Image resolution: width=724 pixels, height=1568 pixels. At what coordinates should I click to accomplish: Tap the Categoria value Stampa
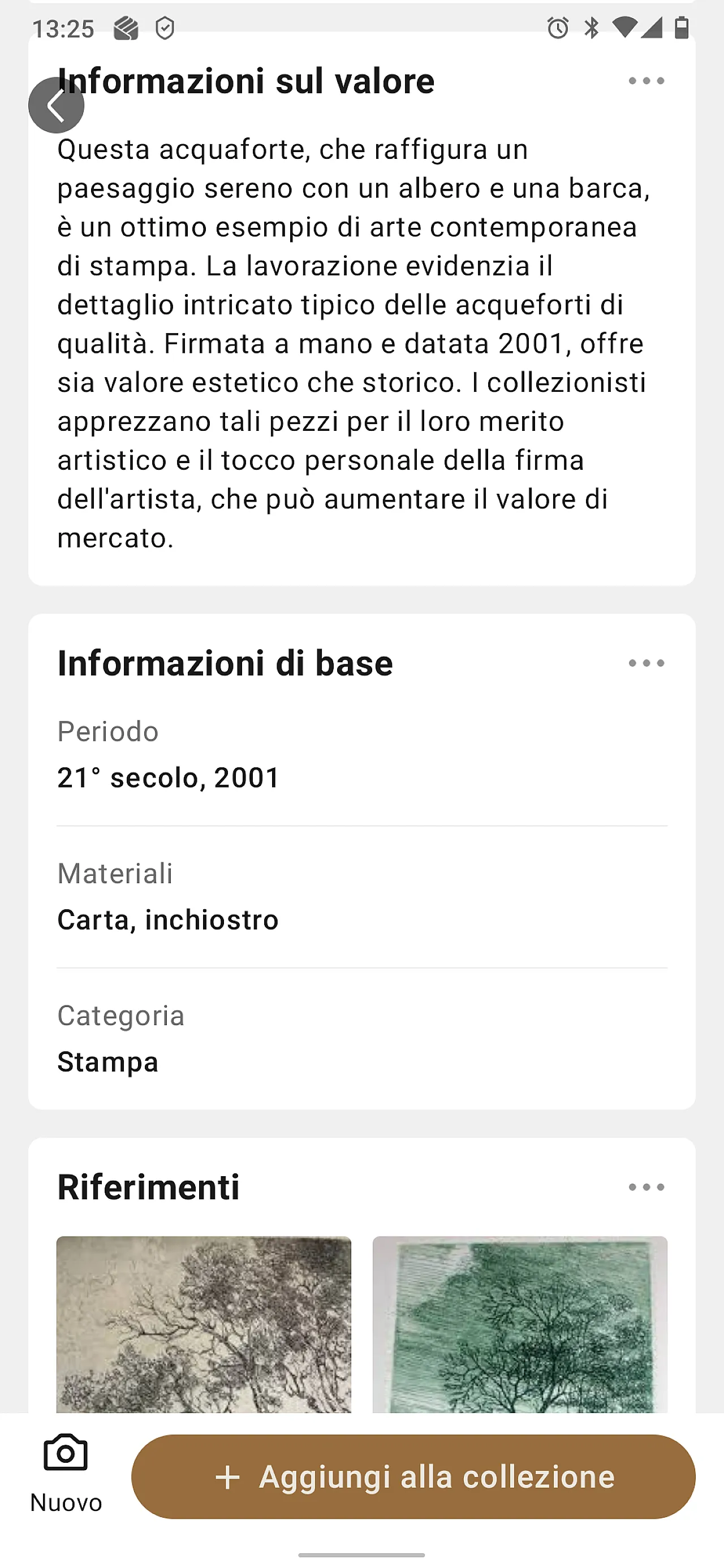click(x=108, y=1061)
